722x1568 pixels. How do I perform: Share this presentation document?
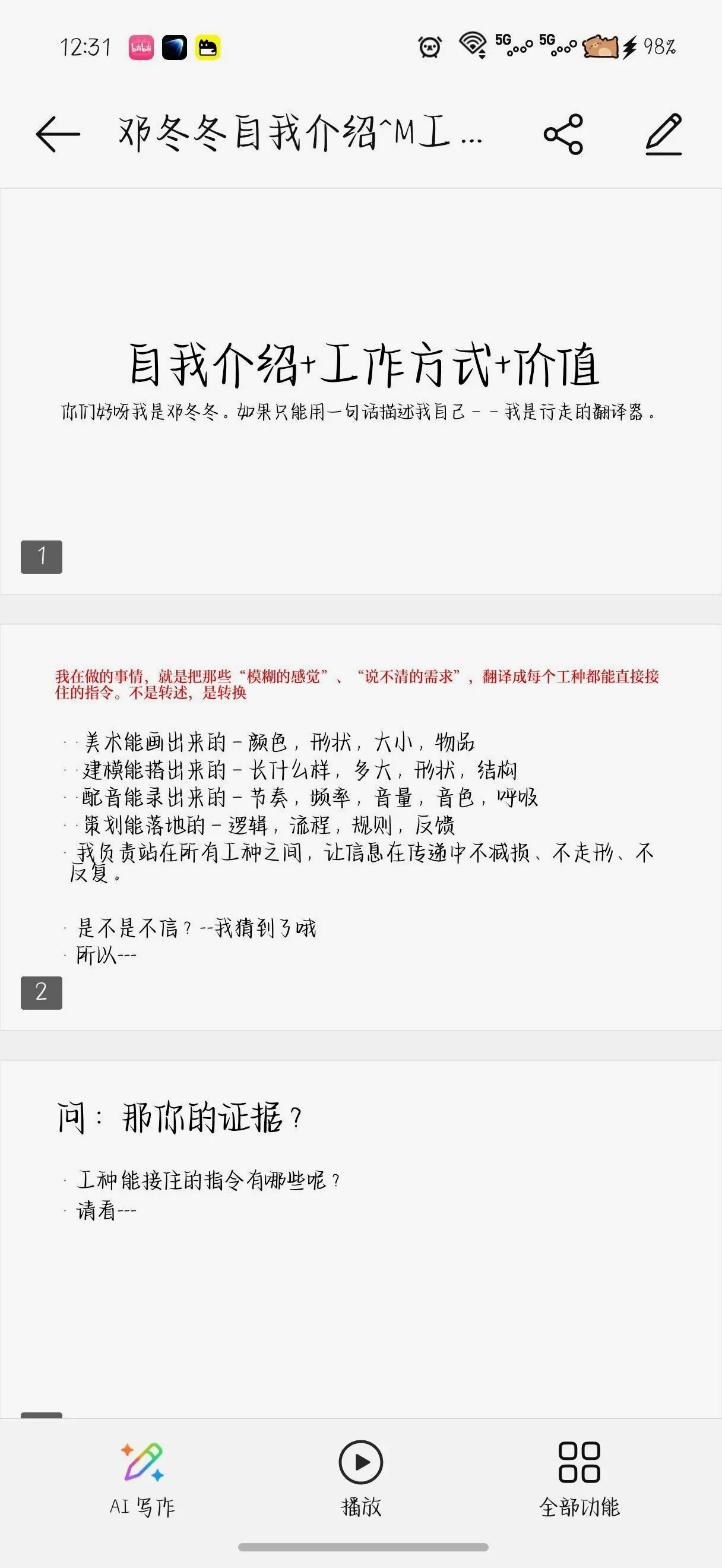coord(563,134)
